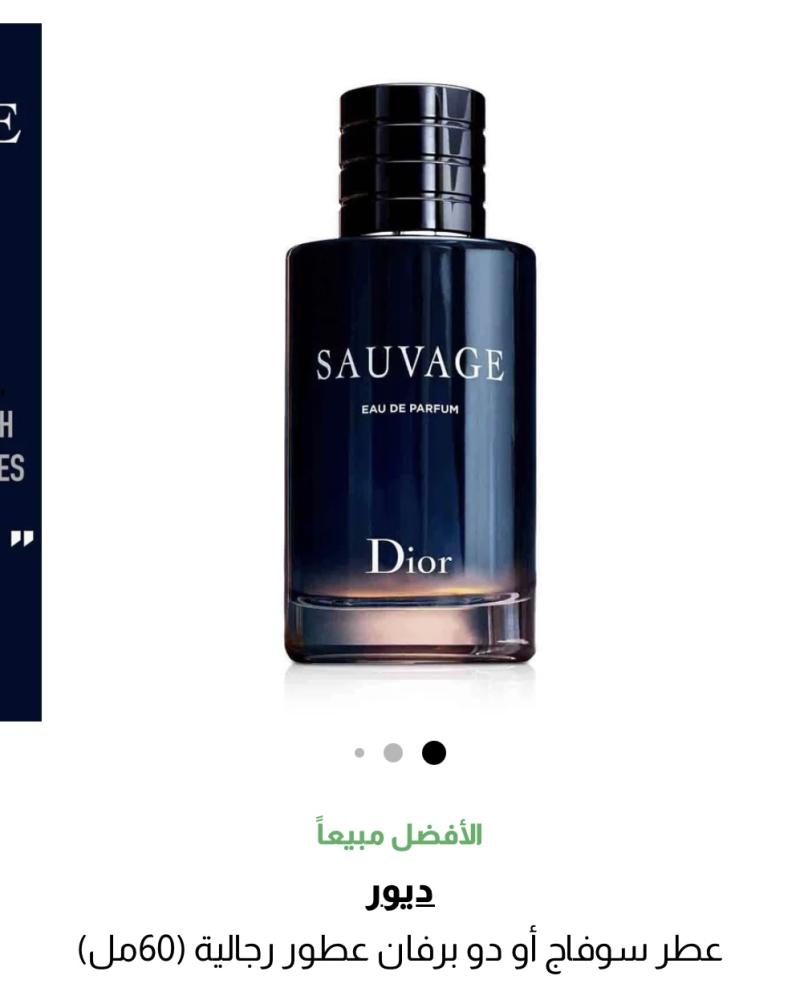
Task: Select the middle carousel page dot
Action: point(393,752)
